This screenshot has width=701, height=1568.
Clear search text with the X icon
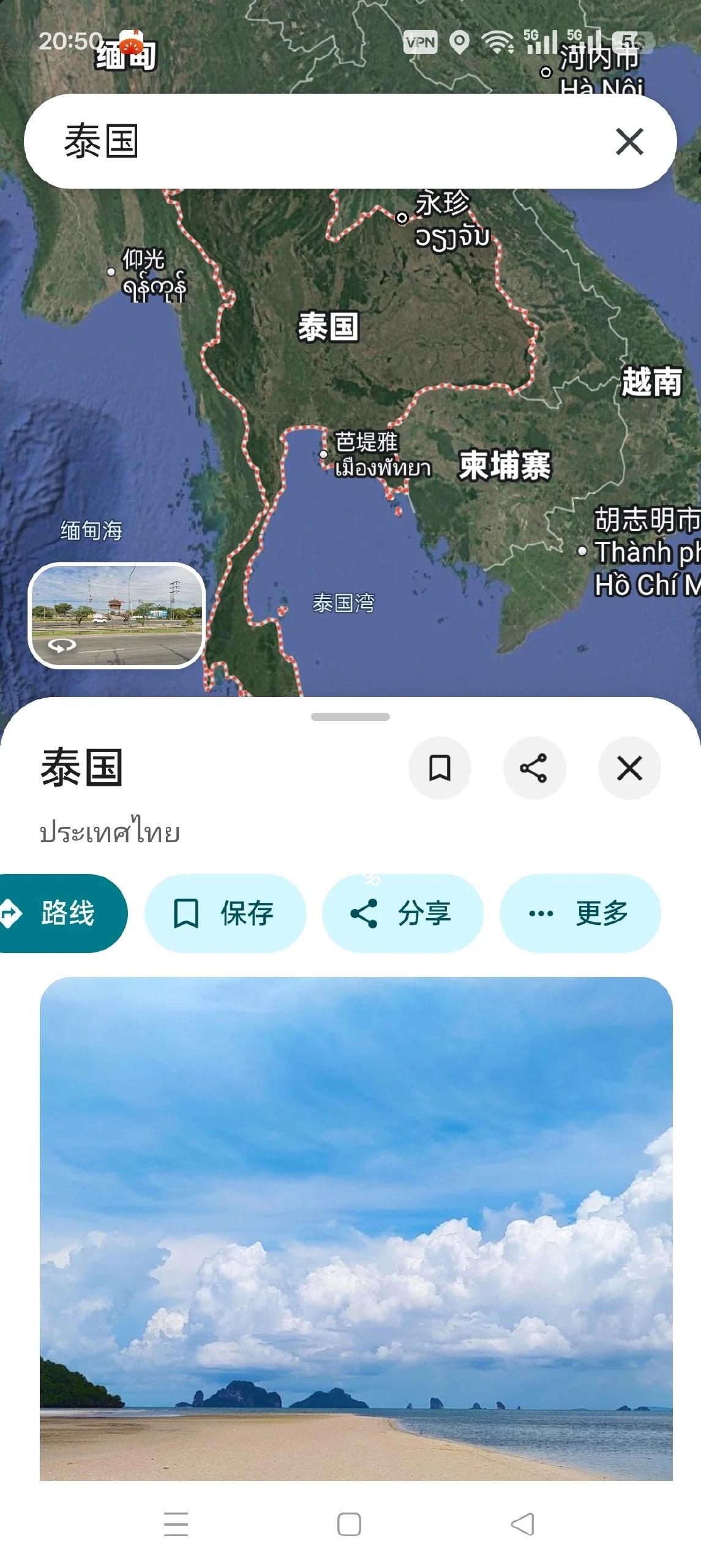click(x=629, y=142)
